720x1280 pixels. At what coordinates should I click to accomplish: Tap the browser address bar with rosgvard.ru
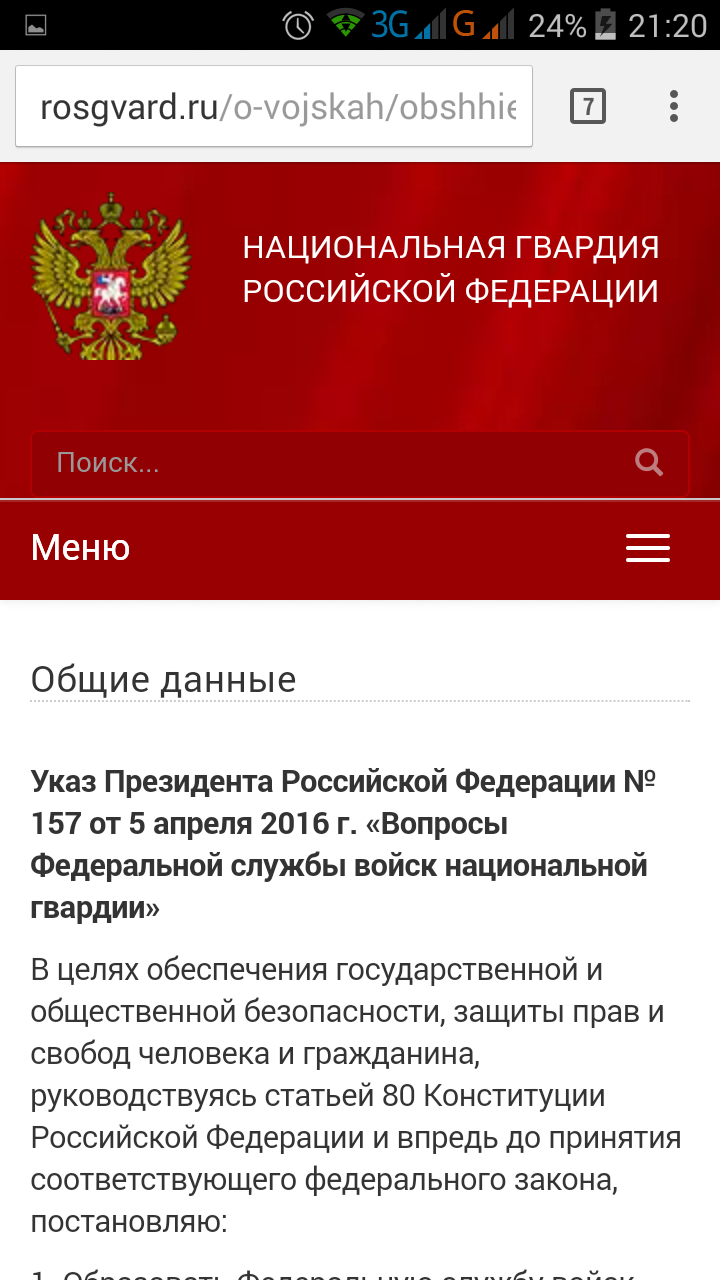pyautogui.click(x=274, y=106)
